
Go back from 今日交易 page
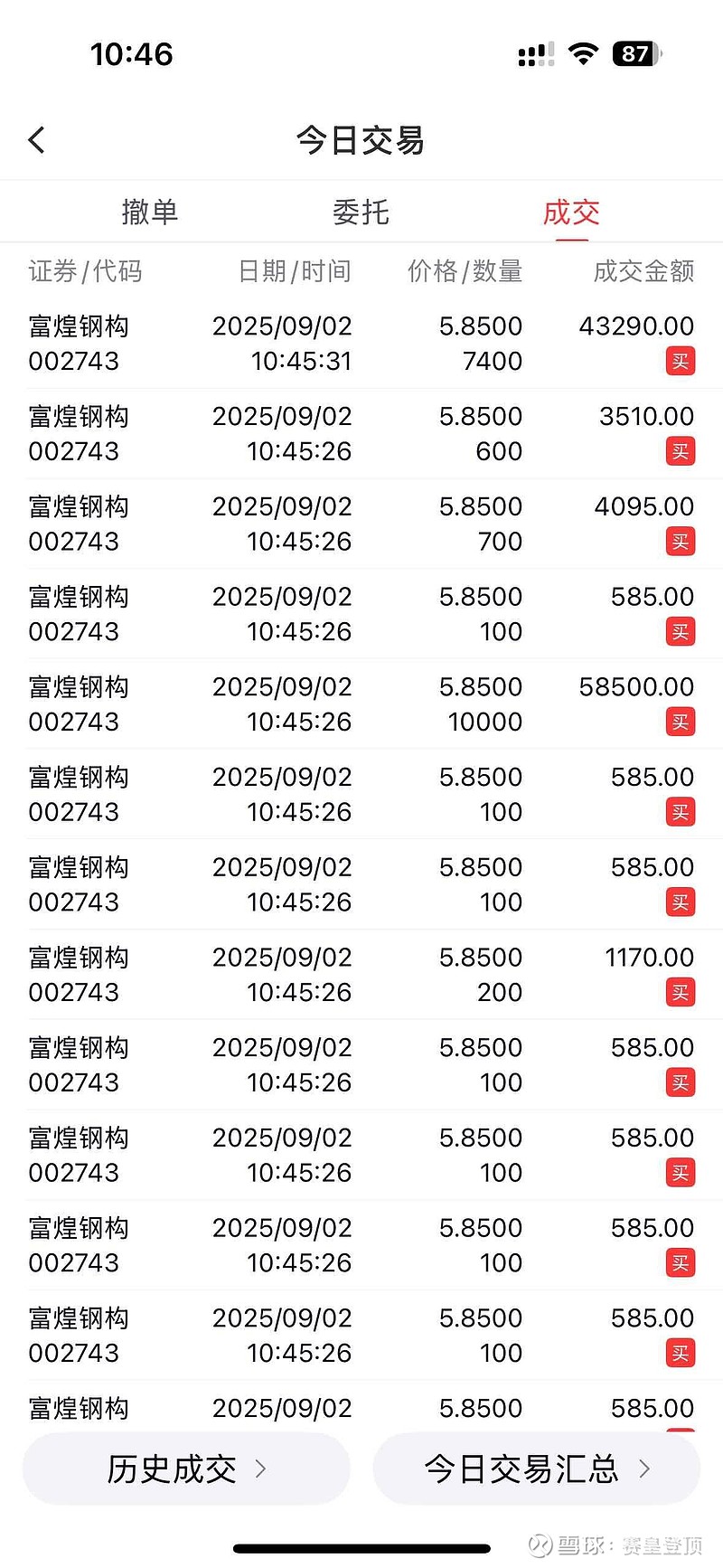(x=37, y=140)
